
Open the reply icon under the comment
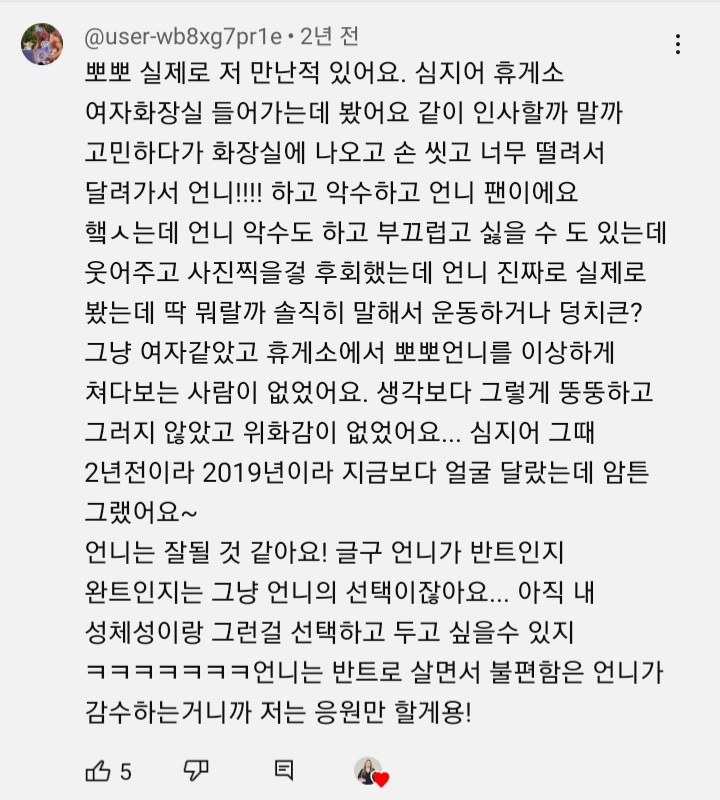[284, 770]
